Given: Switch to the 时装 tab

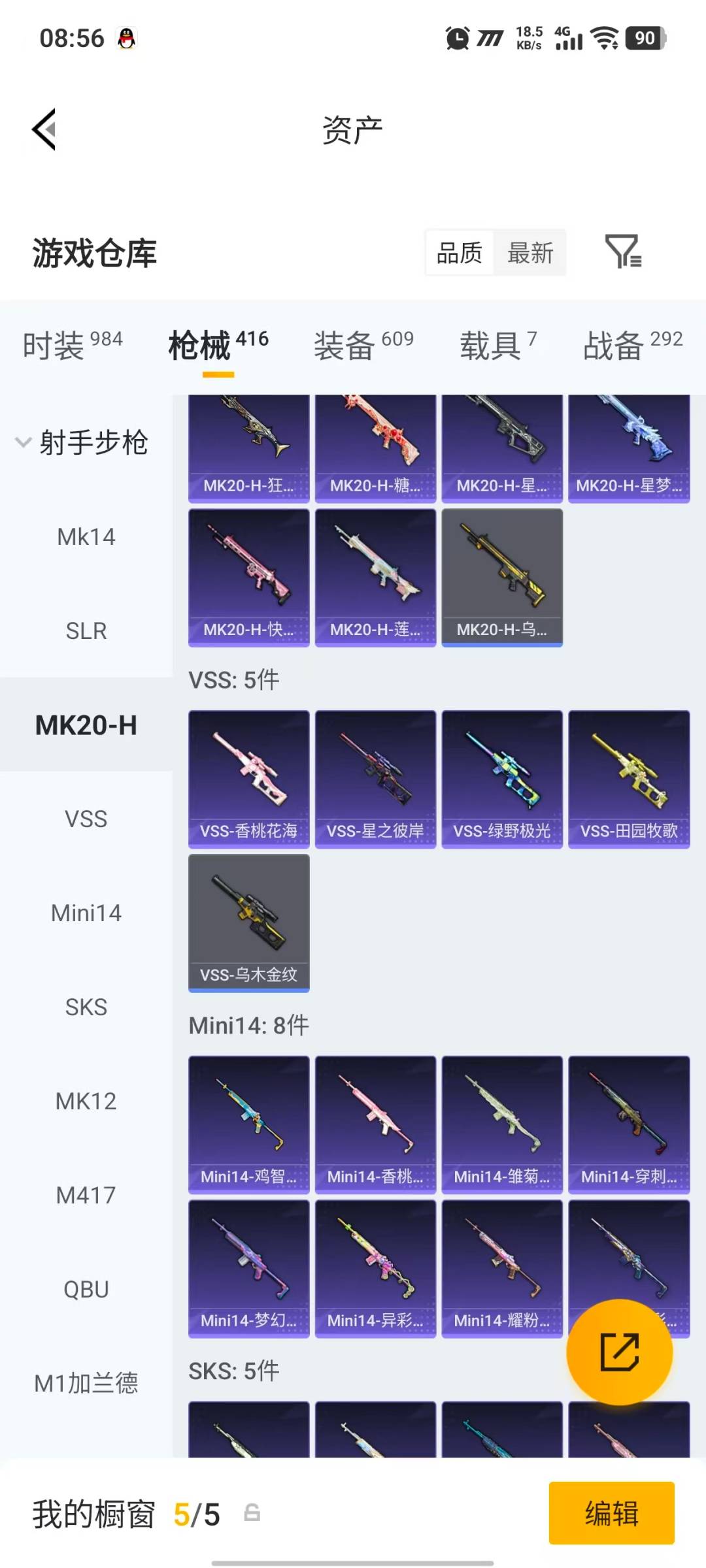Looking at the screenshot, I should point(72,344).
